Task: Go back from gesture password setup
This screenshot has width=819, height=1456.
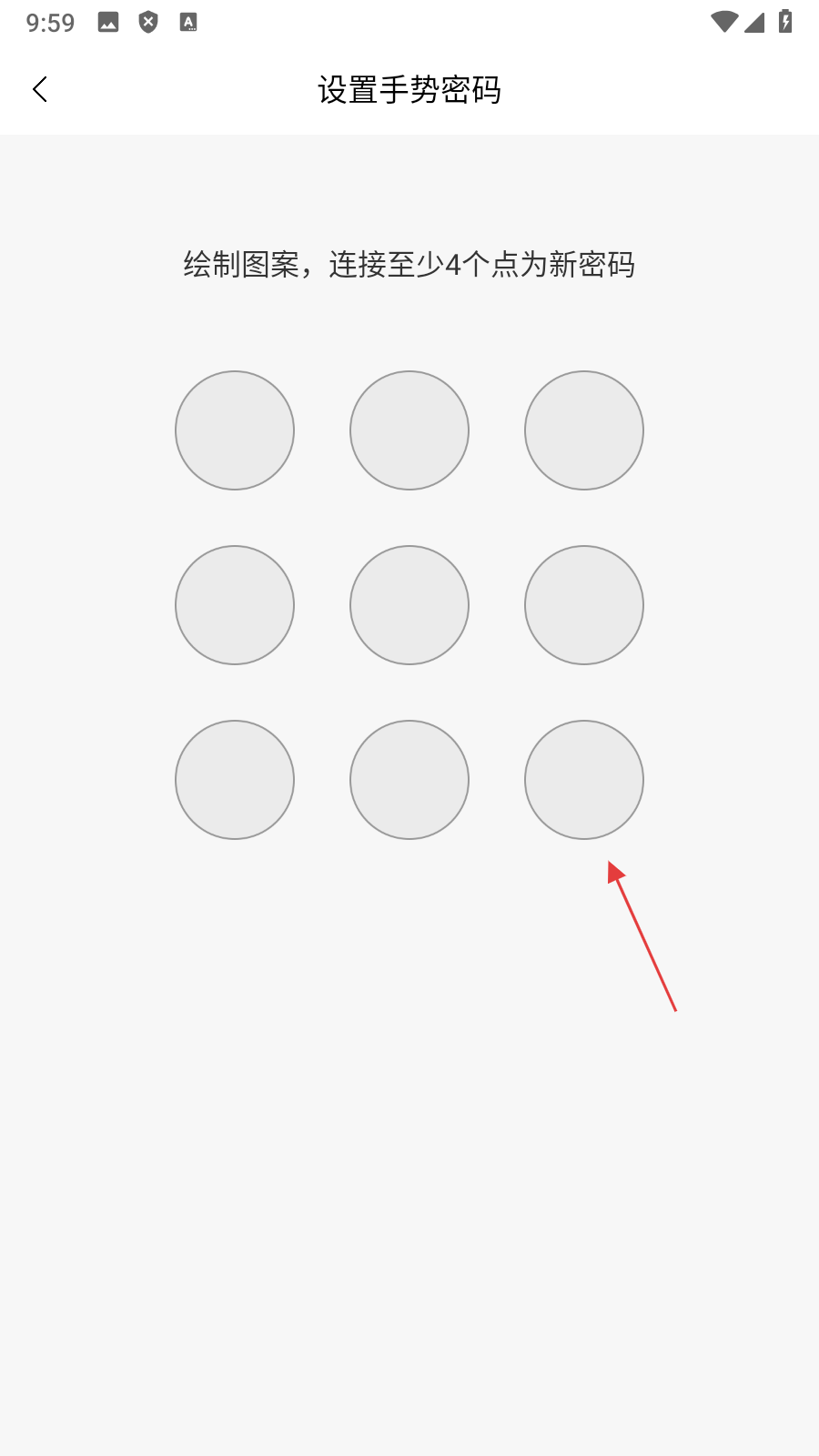Action: click(40, 89)
